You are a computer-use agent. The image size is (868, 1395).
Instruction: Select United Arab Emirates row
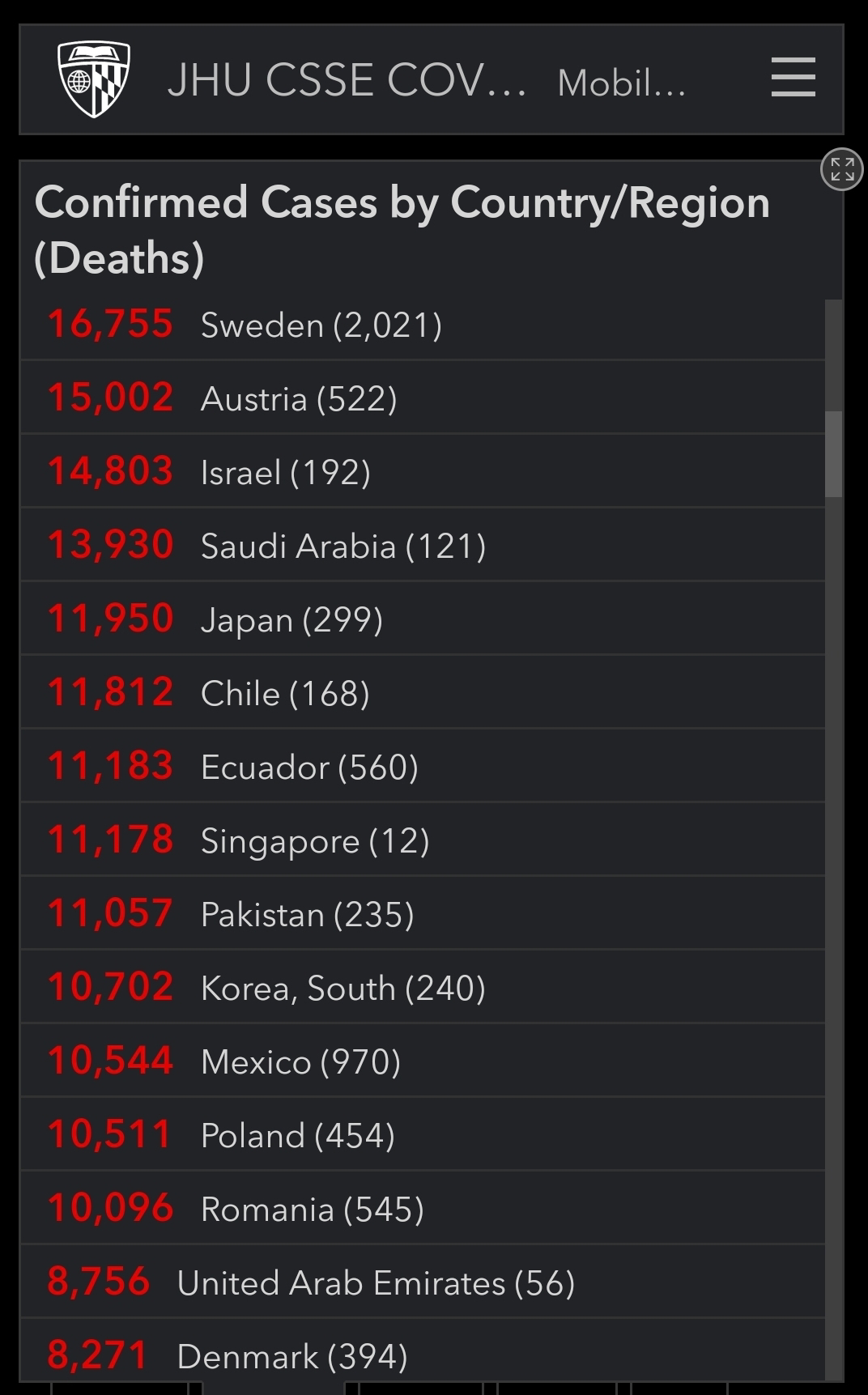pos(423,1282)
